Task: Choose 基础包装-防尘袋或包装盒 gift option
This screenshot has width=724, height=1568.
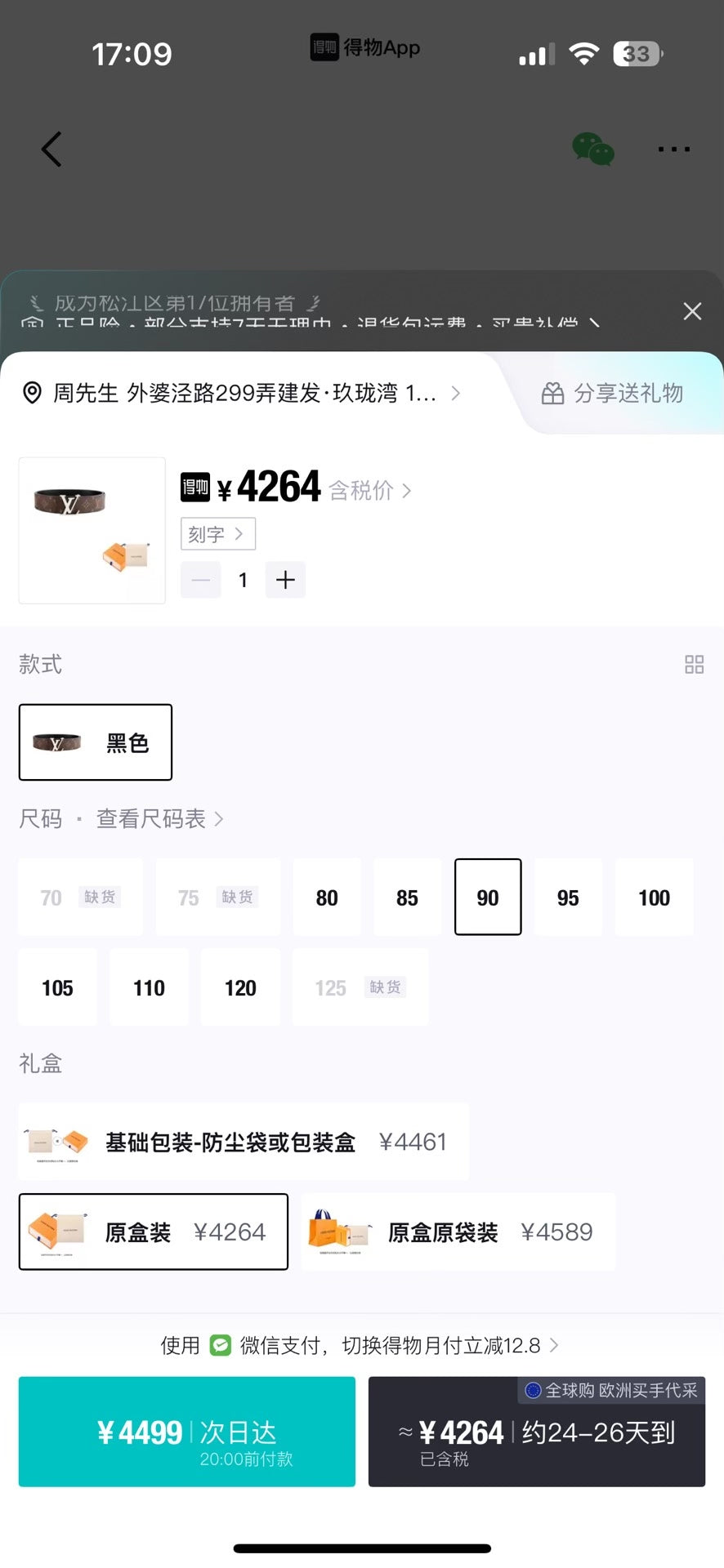Action: pos(244,1142)
